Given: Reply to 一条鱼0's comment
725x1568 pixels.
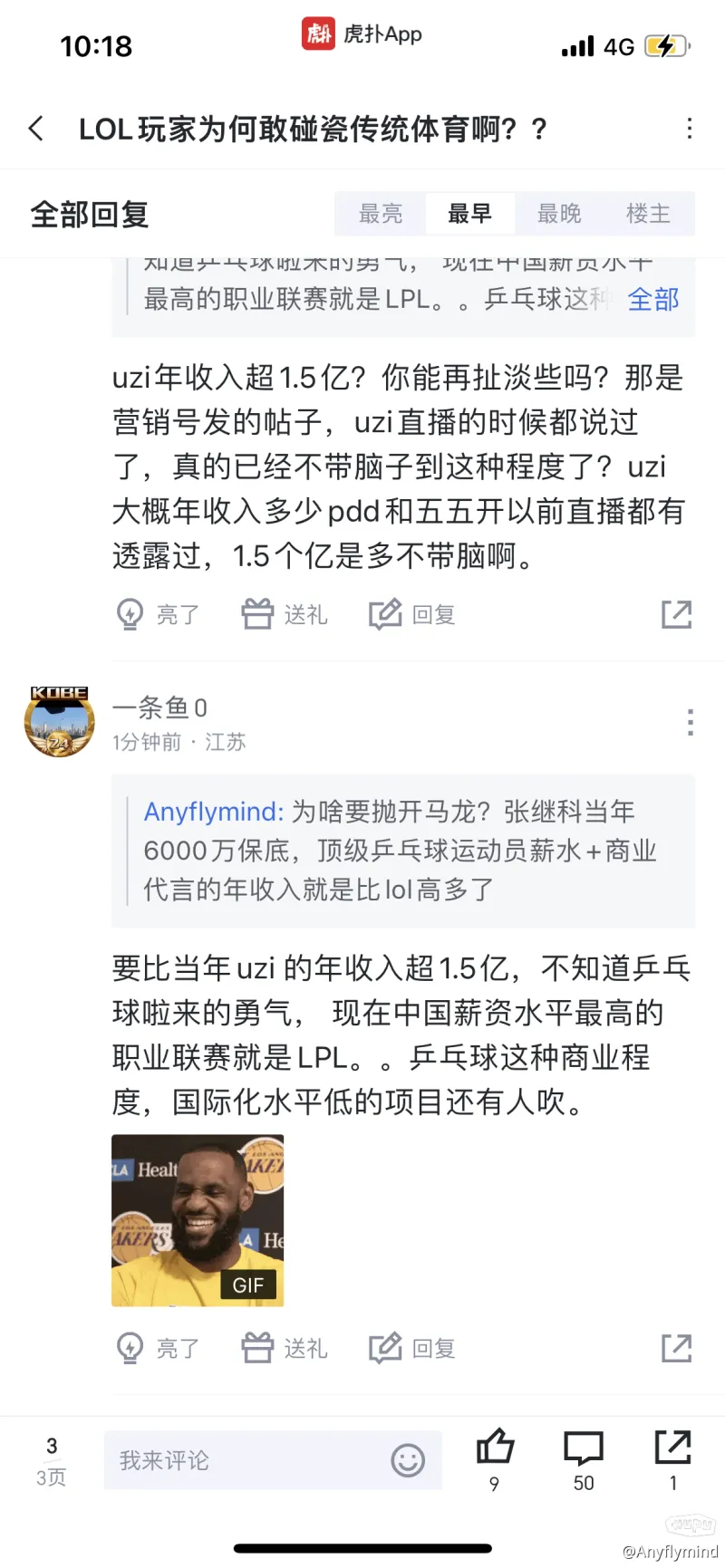Looking at the screenshot, I should [x=412, y=1348].
